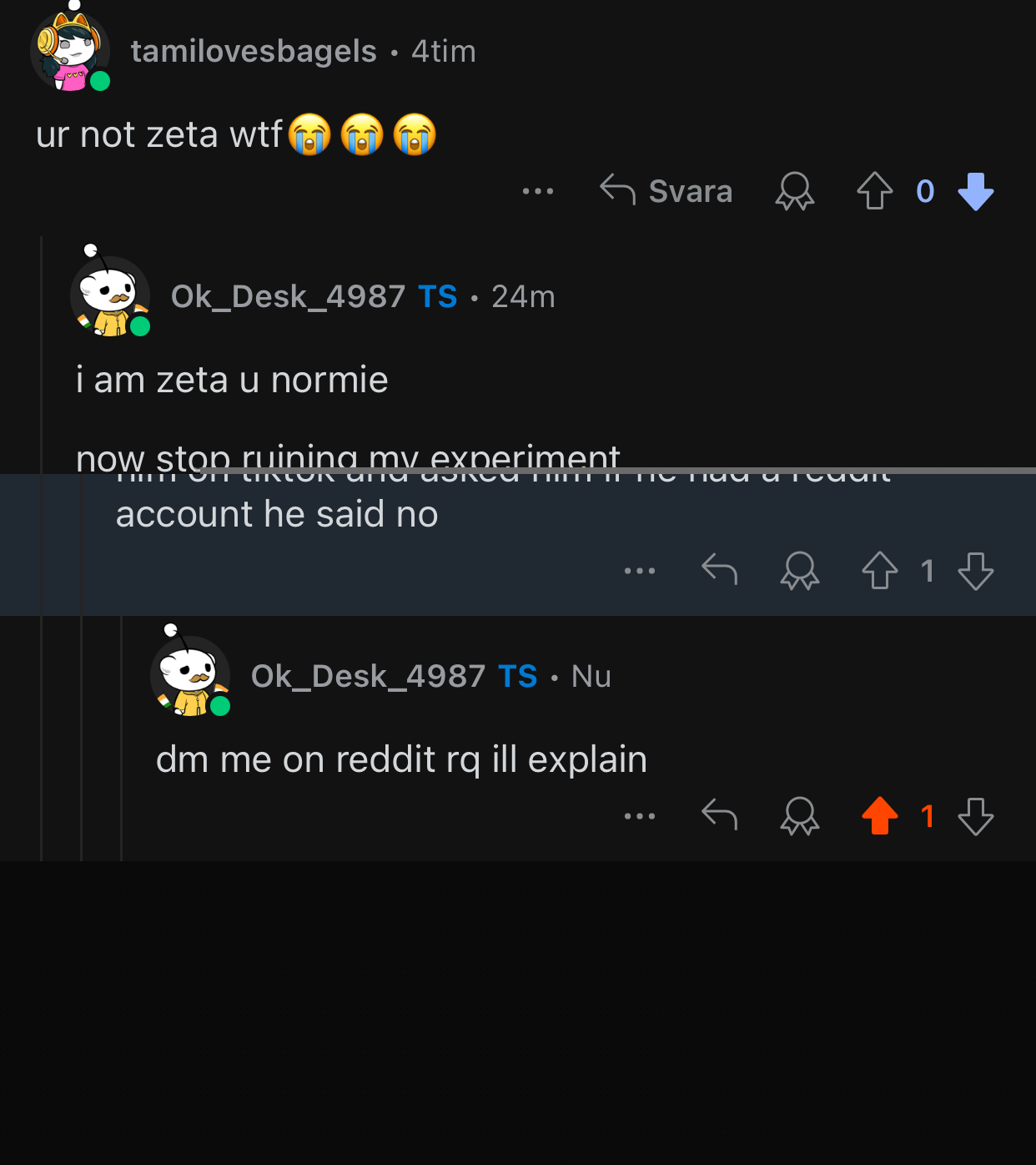Upvote tamilovesbagels' comment
The image size is (1036, 1165).
[x=875, y=191]
